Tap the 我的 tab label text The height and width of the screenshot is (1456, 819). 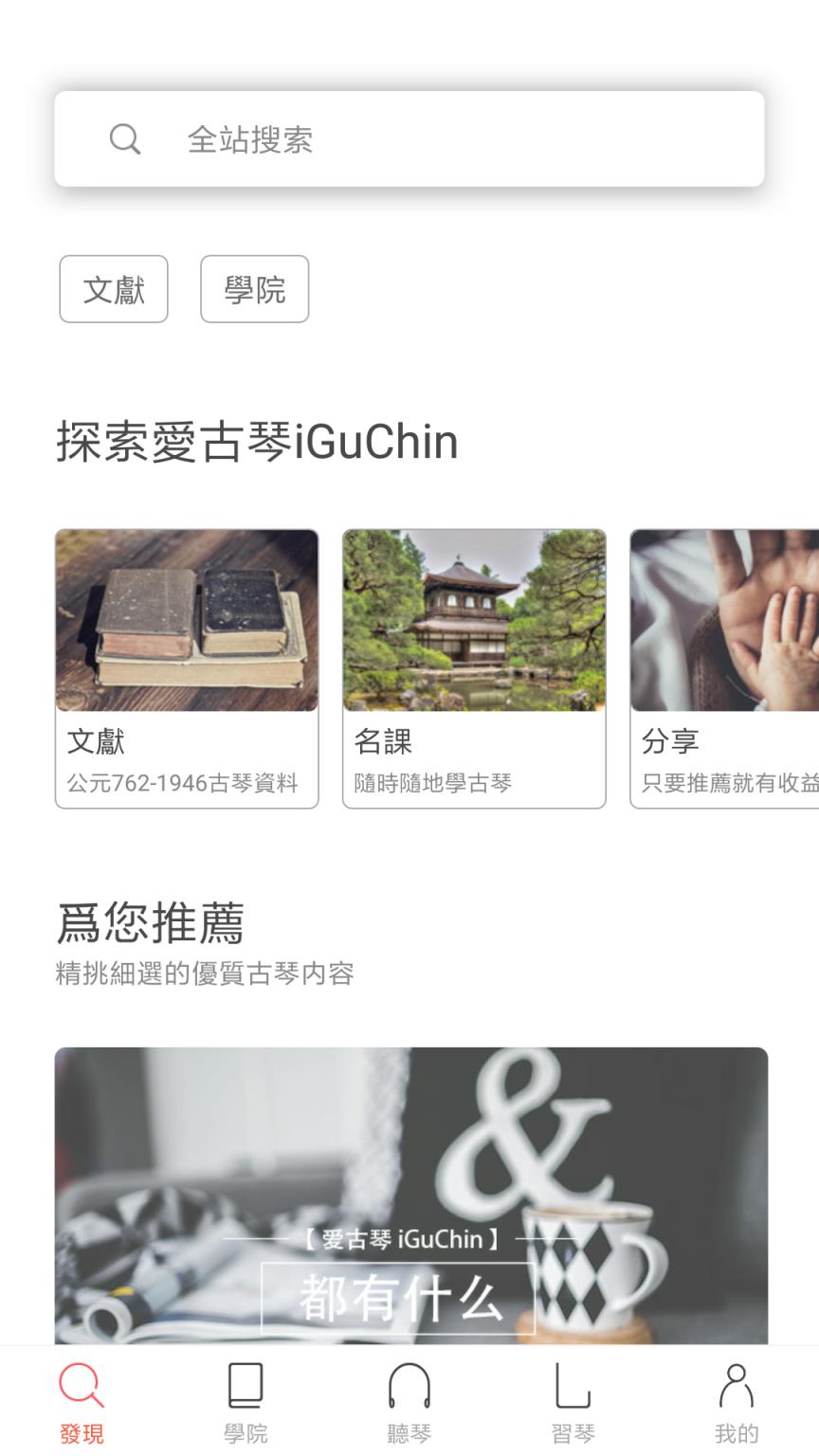coord(737,1435)
